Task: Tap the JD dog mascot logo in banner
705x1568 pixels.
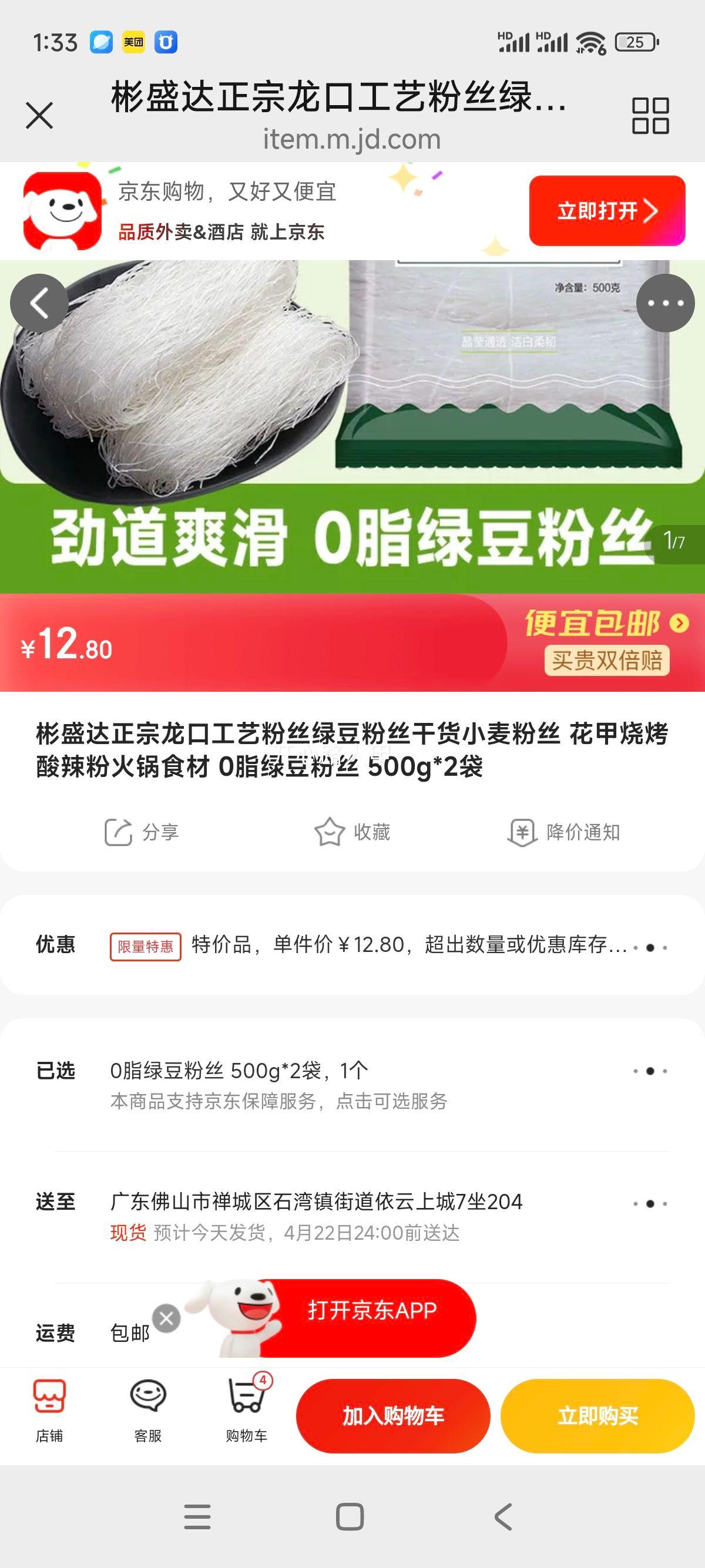Action: pos(63,211)
